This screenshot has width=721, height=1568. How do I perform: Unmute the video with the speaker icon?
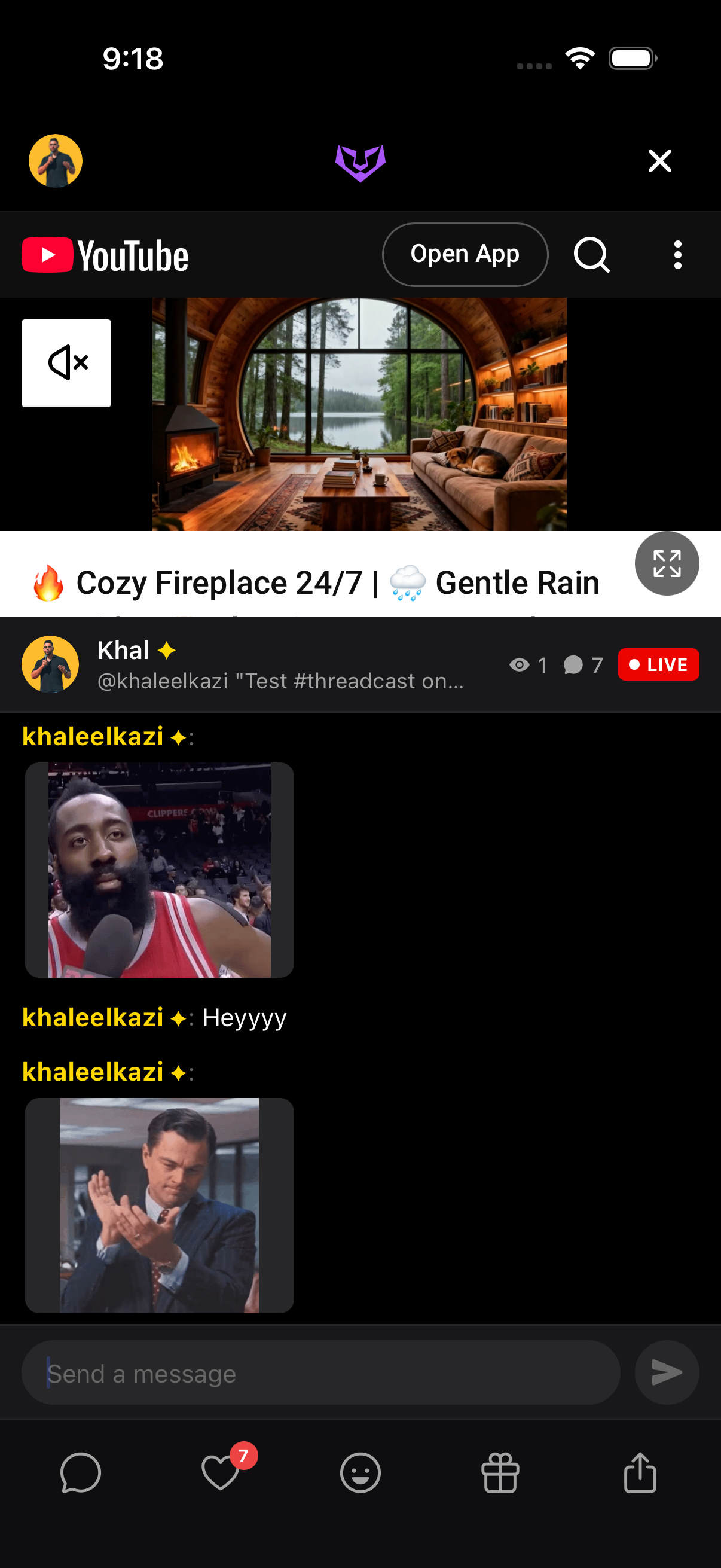pos(66,363)
